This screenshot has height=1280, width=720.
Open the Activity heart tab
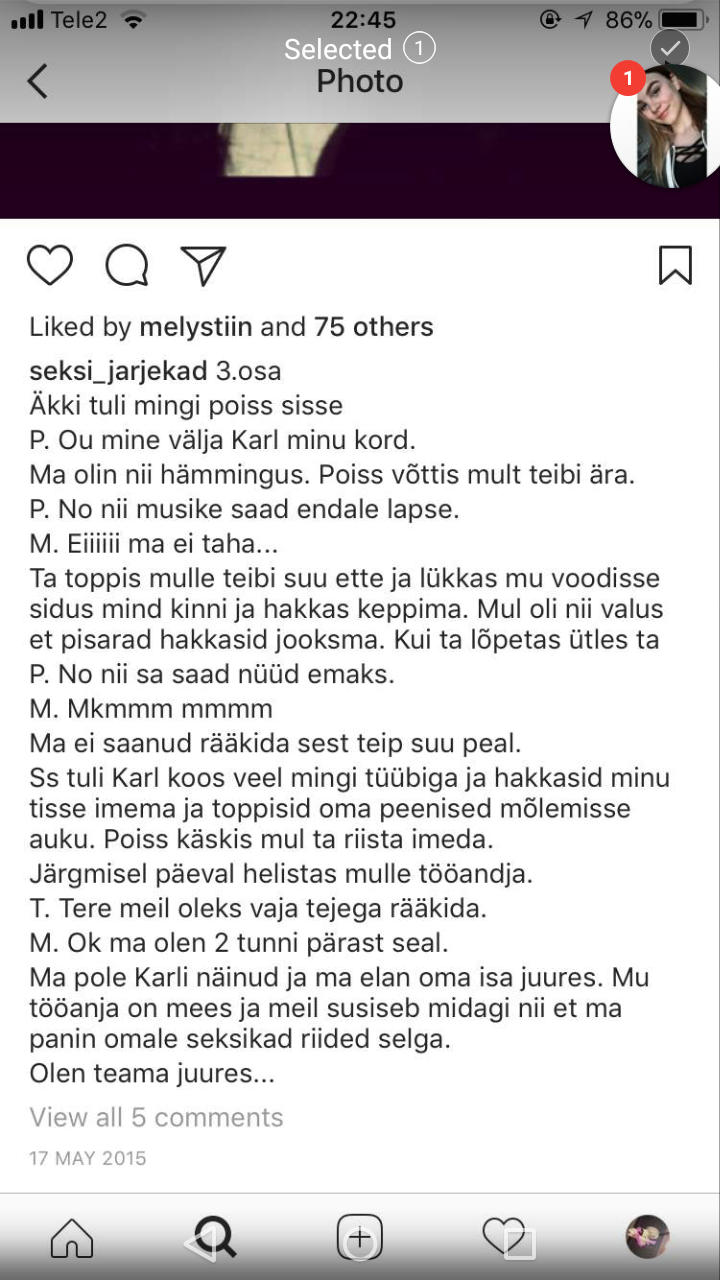coord(505,1239)
